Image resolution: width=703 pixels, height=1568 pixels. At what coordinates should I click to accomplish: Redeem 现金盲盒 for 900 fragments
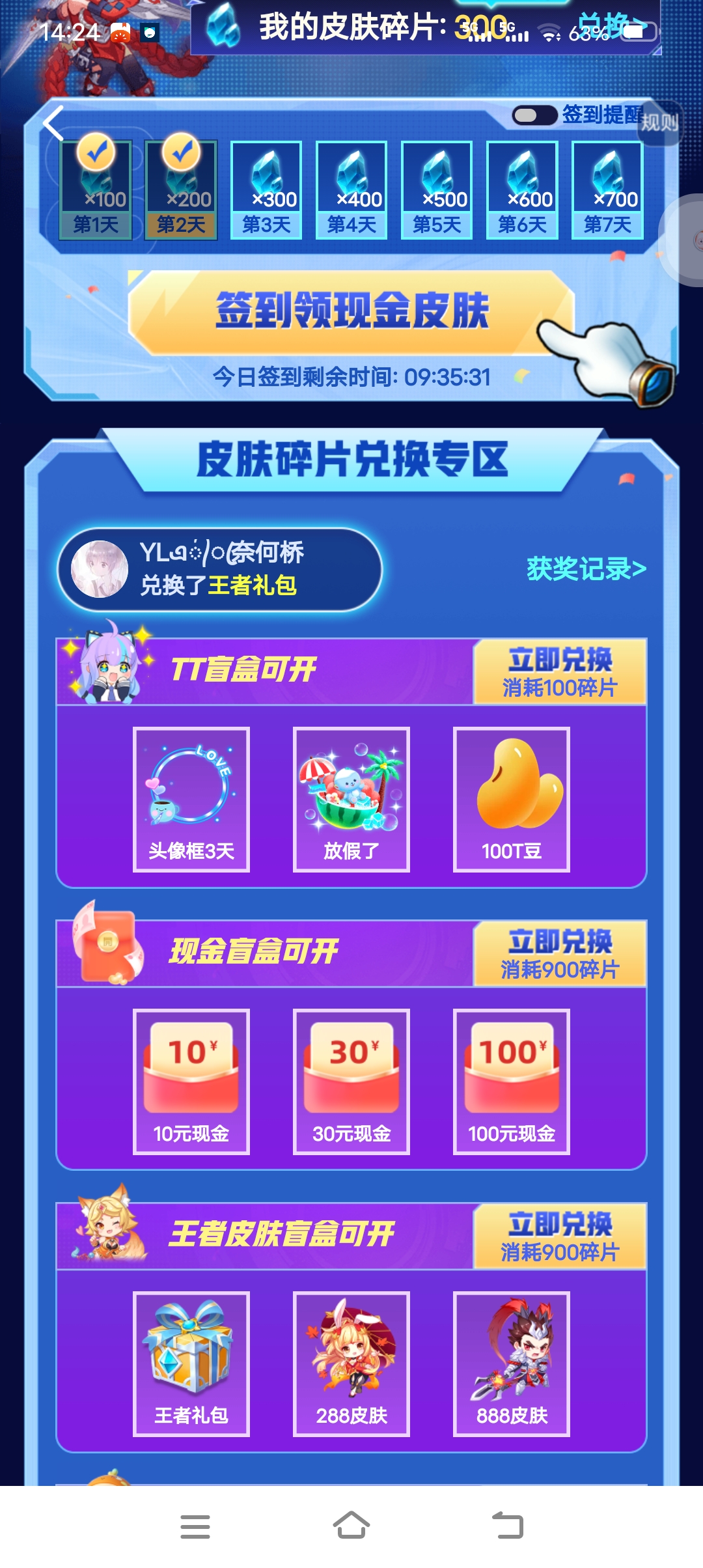560,954
